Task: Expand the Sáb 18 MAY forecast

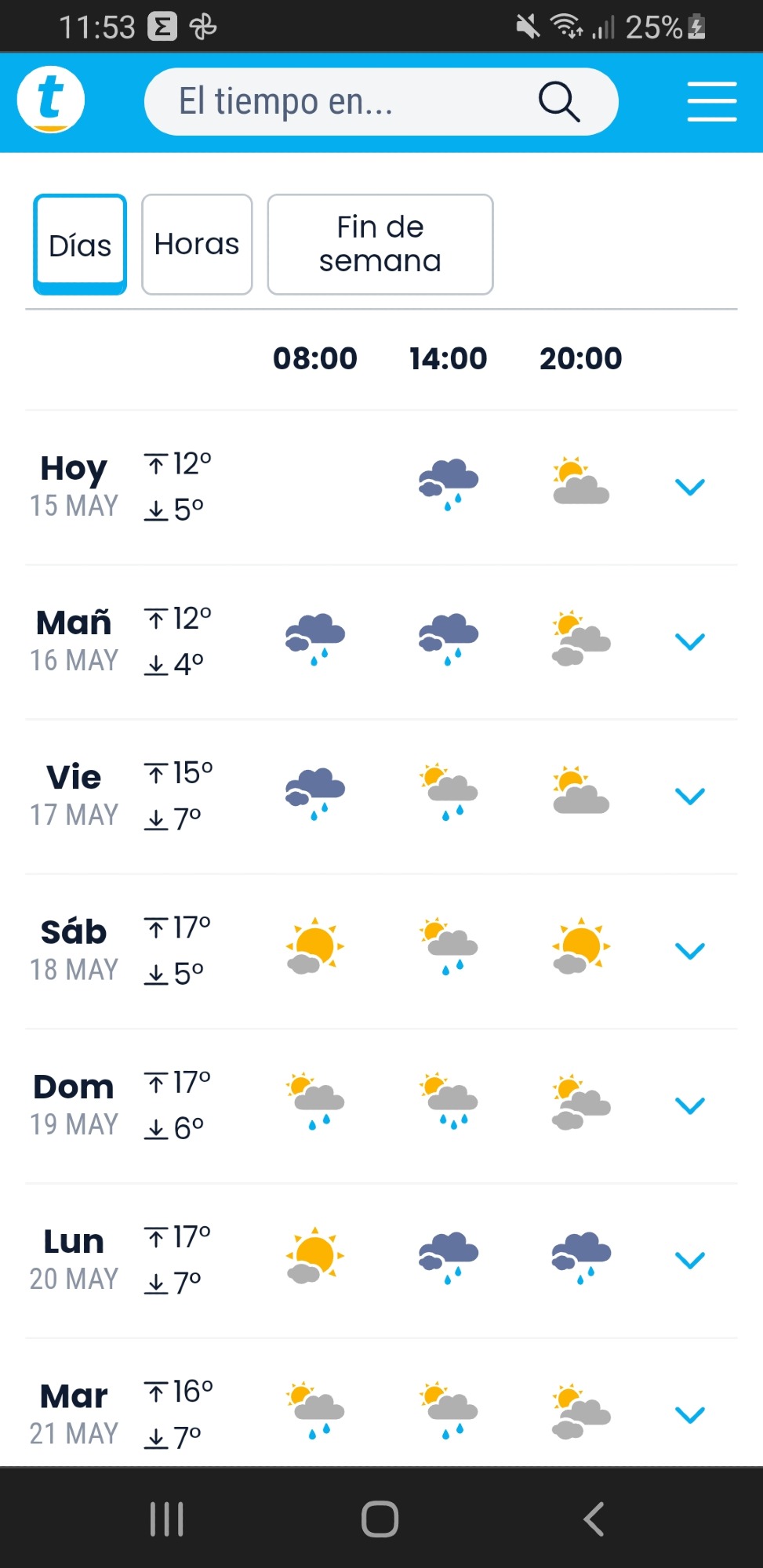Action: coord(689,950)
